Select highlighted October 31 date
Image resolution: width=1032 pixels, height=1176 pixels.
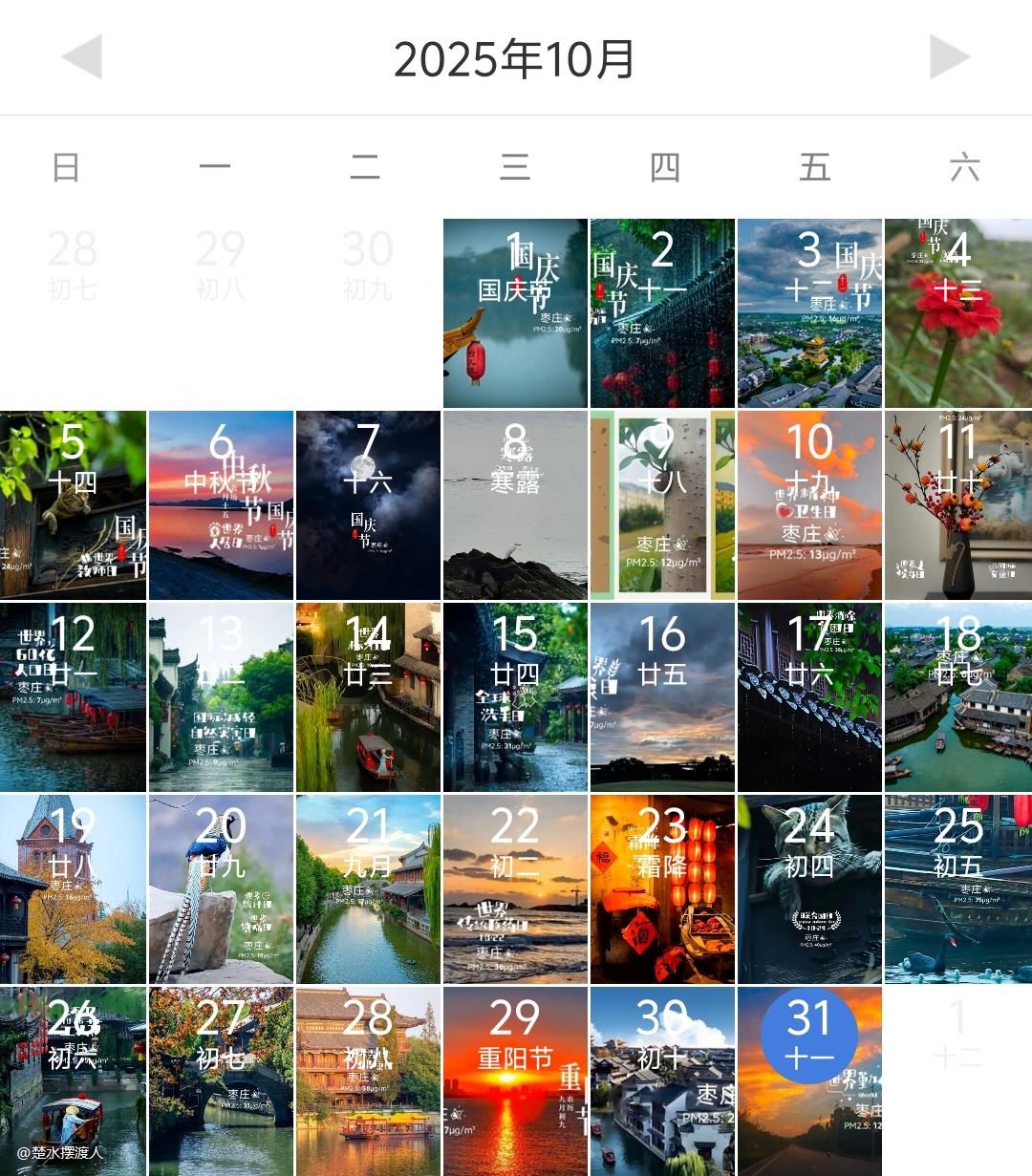(x=809, y=1037)
